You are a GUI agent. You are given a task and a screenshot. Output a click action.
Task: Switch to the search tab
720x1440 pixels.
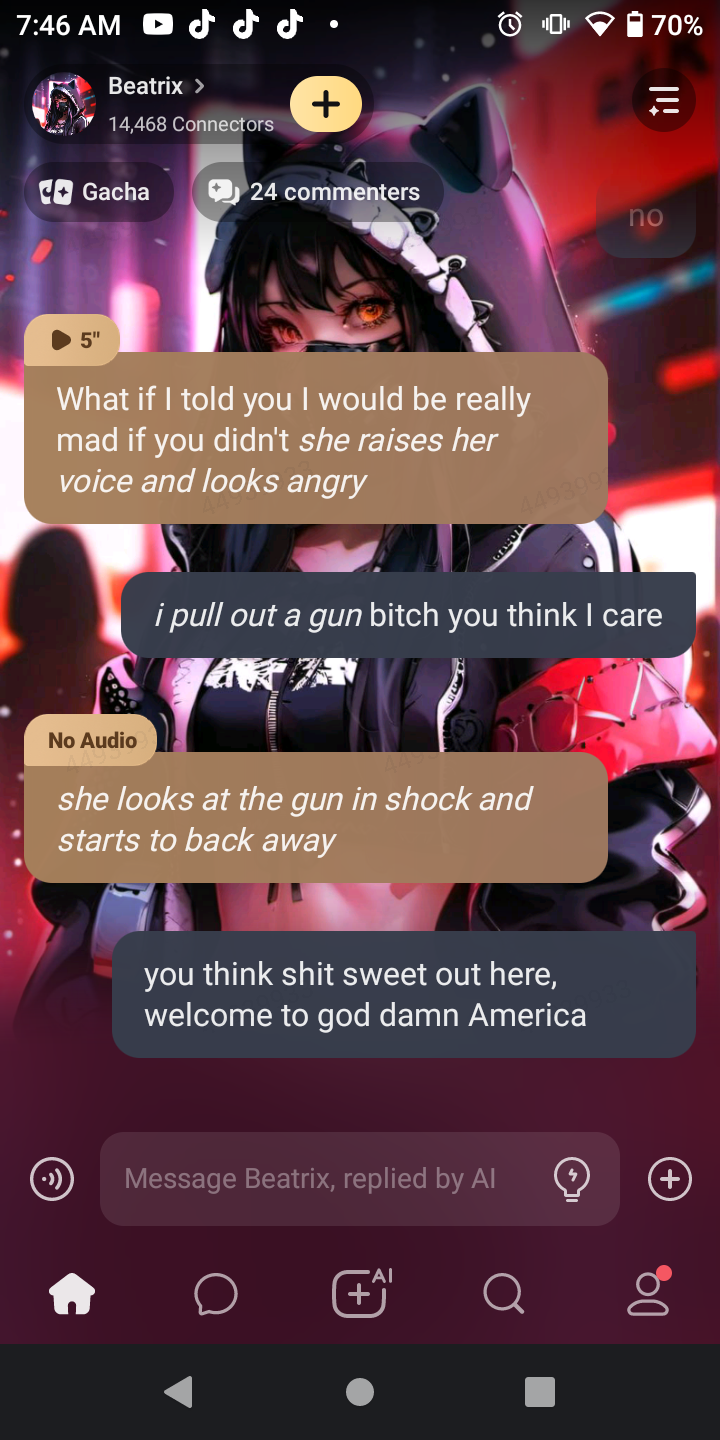coord(503,1294)
